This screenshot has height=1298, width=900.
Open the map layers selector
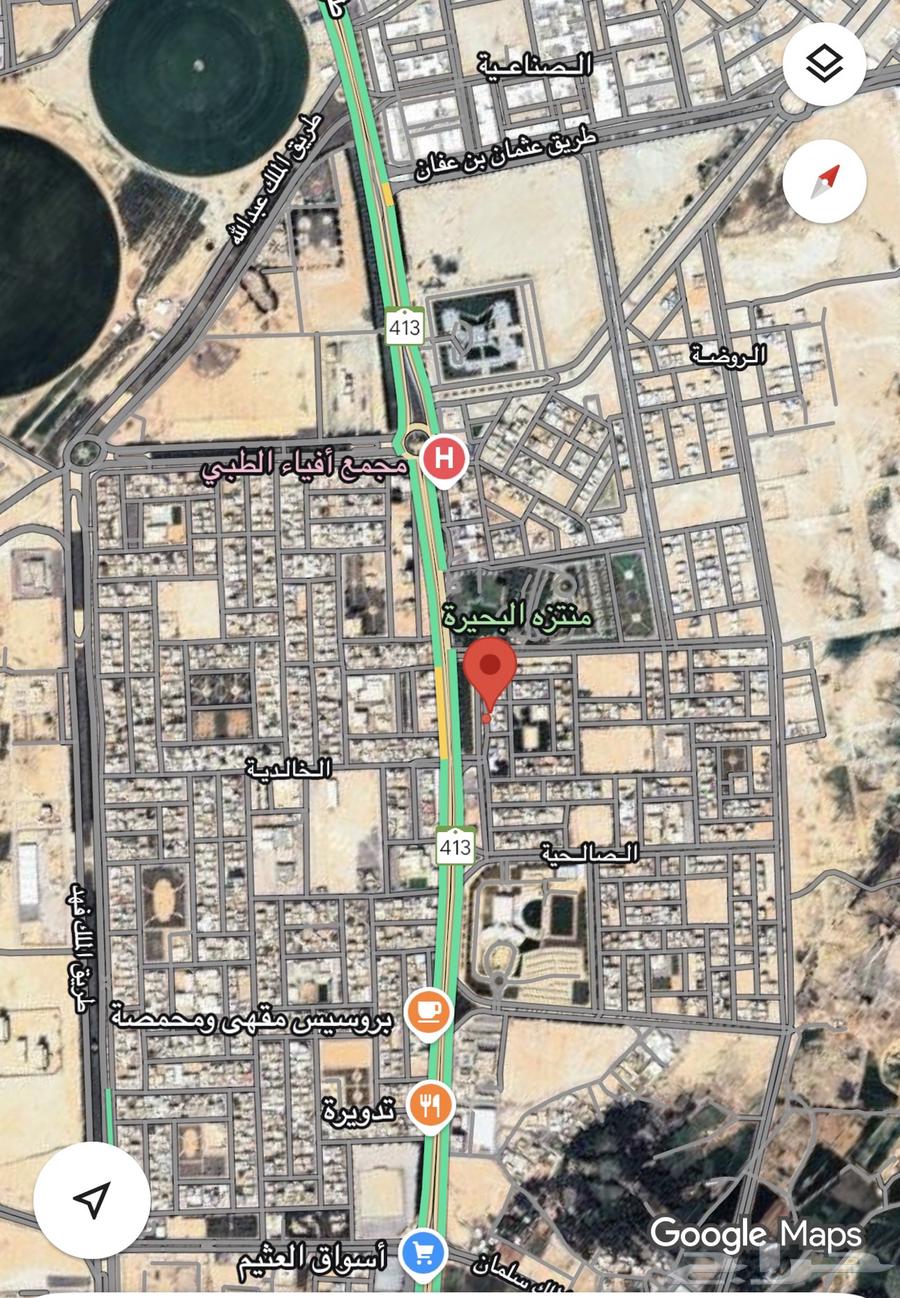click(x=824, y=65)
